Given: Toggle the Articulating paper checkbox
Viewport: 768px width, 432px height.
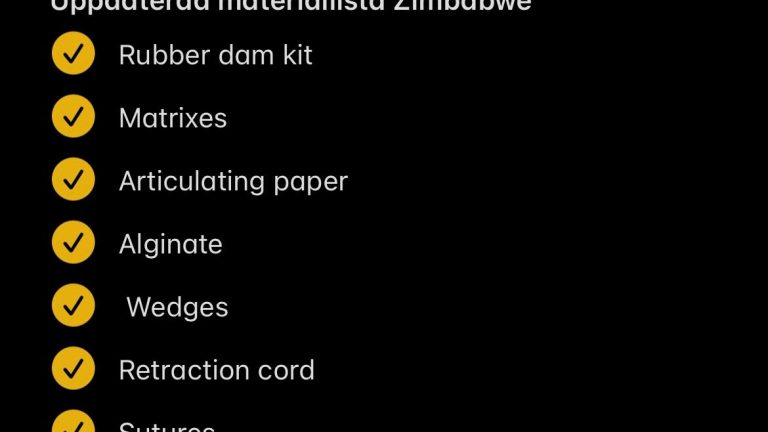Looking at the screenshot, I should (73, 180).
